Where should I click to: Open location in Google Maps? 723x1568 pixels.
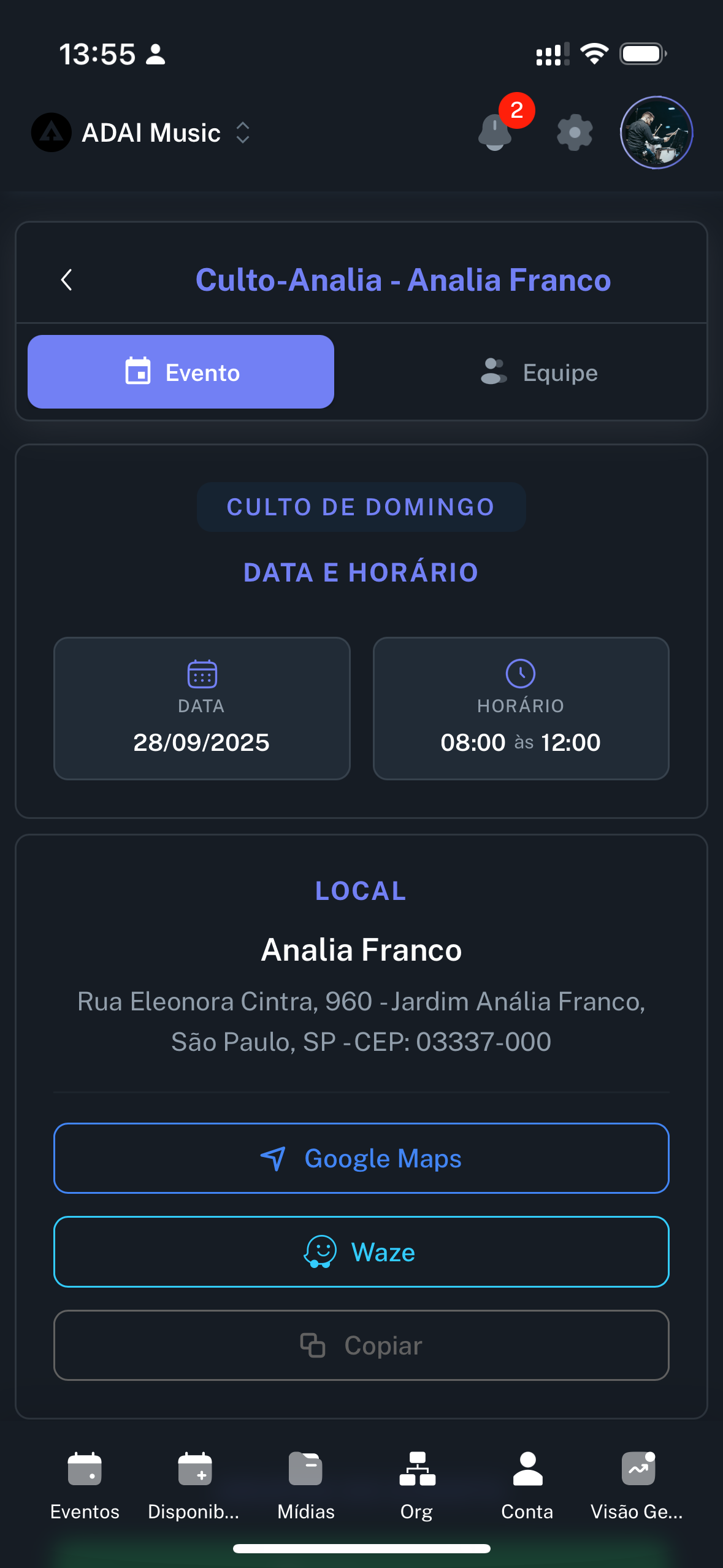coord(361,1158)
